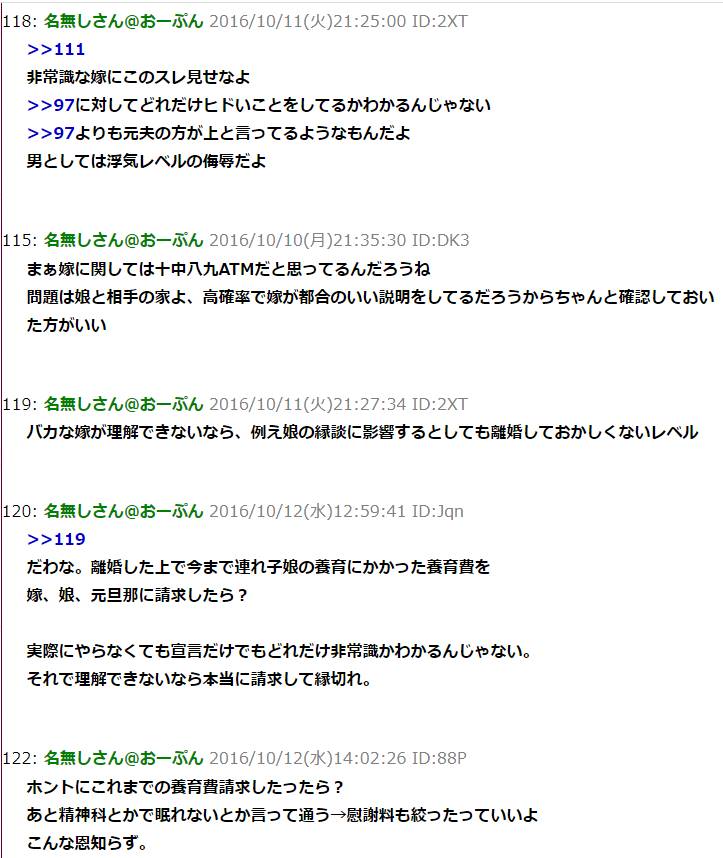Open the >>111 anchor in post 118
Viewport: 723px width, 858px height.
(x=56, y=49)
